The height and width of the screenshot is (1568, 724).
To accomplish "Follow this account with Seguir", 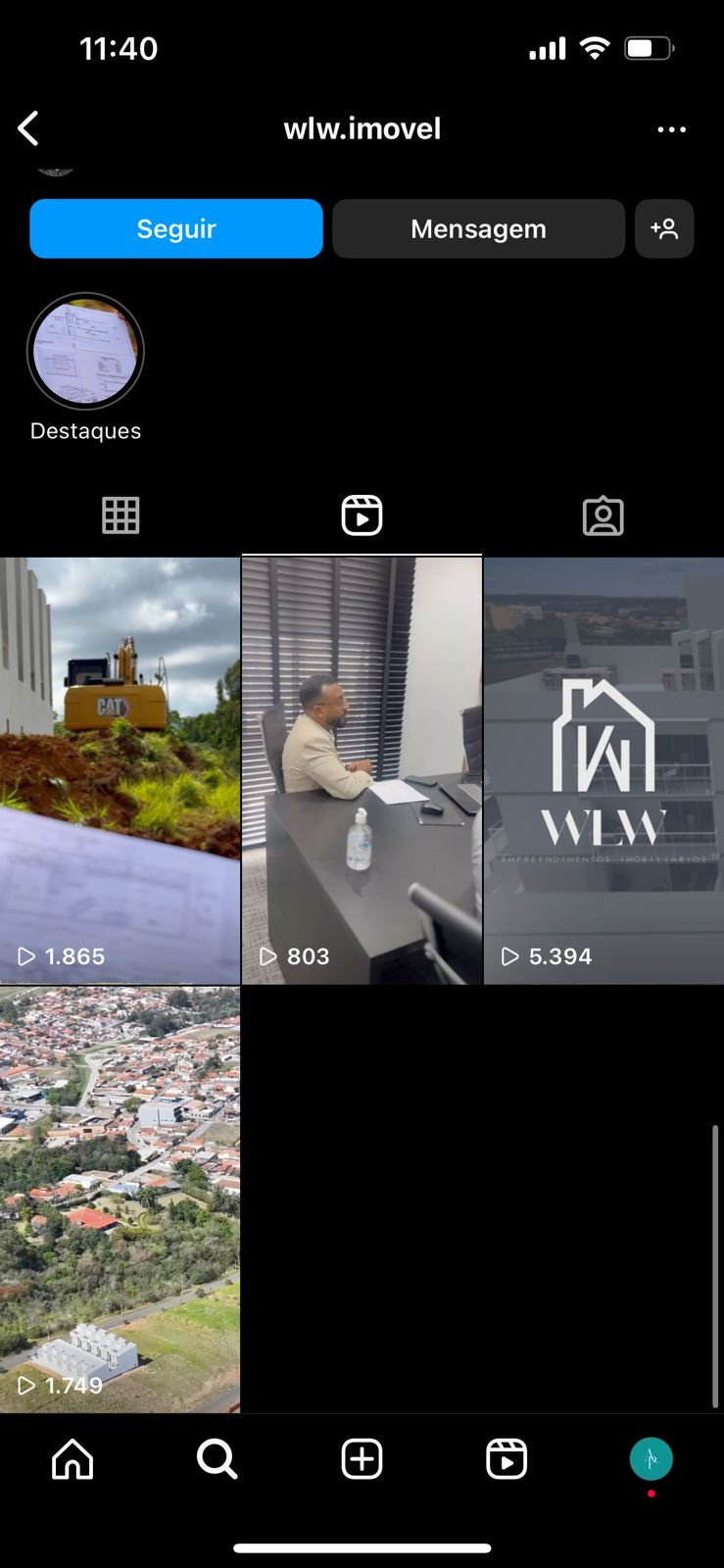I will 176,228.
